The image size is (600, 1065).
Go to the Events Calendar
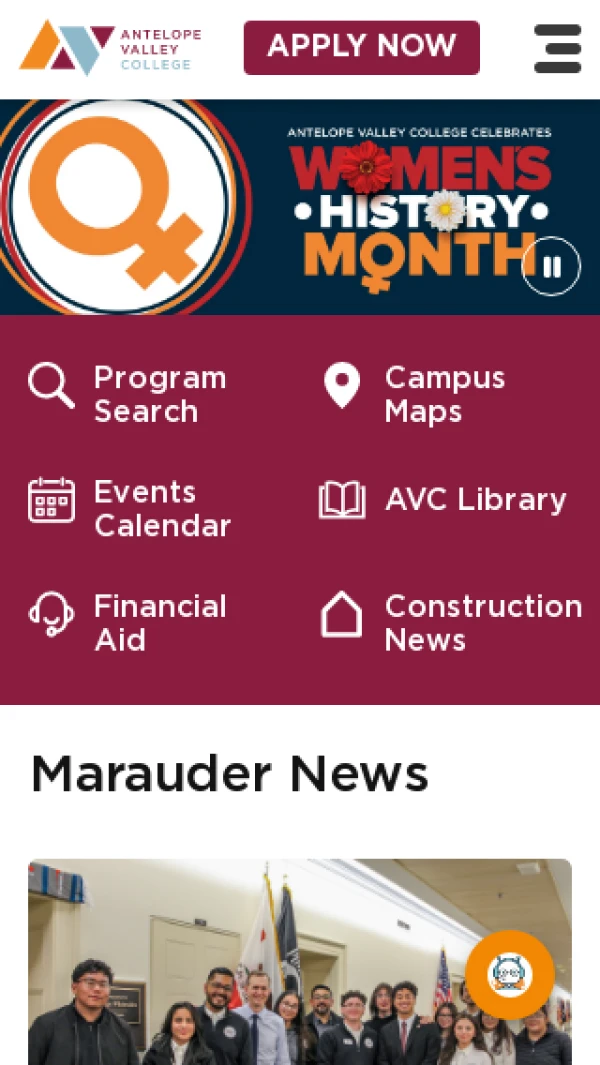(x=130, y=508)
